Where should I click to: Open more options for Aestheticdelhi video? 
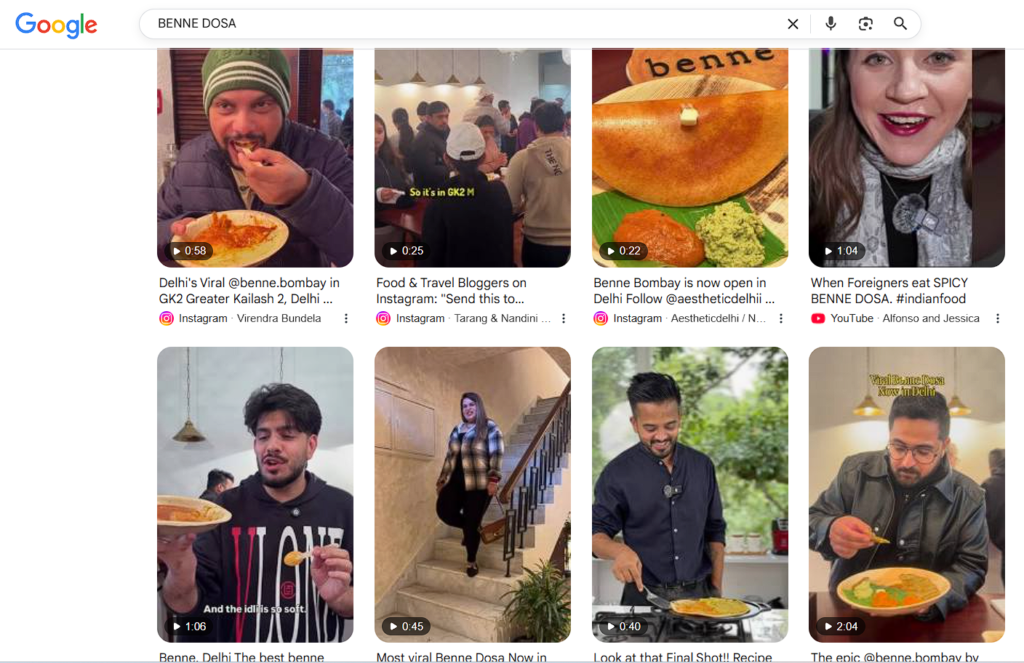[x=781, y=318]
